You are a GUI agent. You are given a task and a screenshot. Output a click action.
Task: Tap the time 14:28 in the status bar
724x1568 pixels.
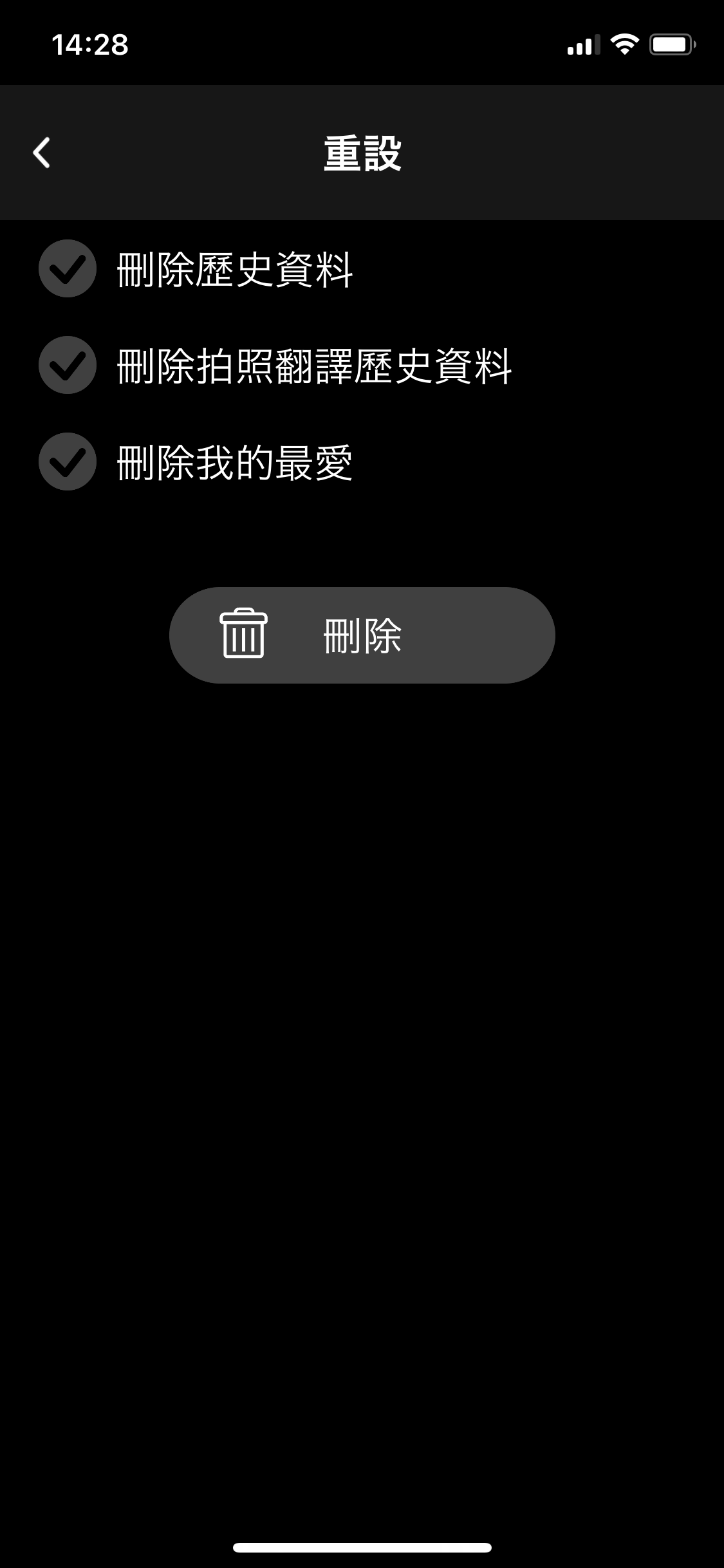coord(90,44)
